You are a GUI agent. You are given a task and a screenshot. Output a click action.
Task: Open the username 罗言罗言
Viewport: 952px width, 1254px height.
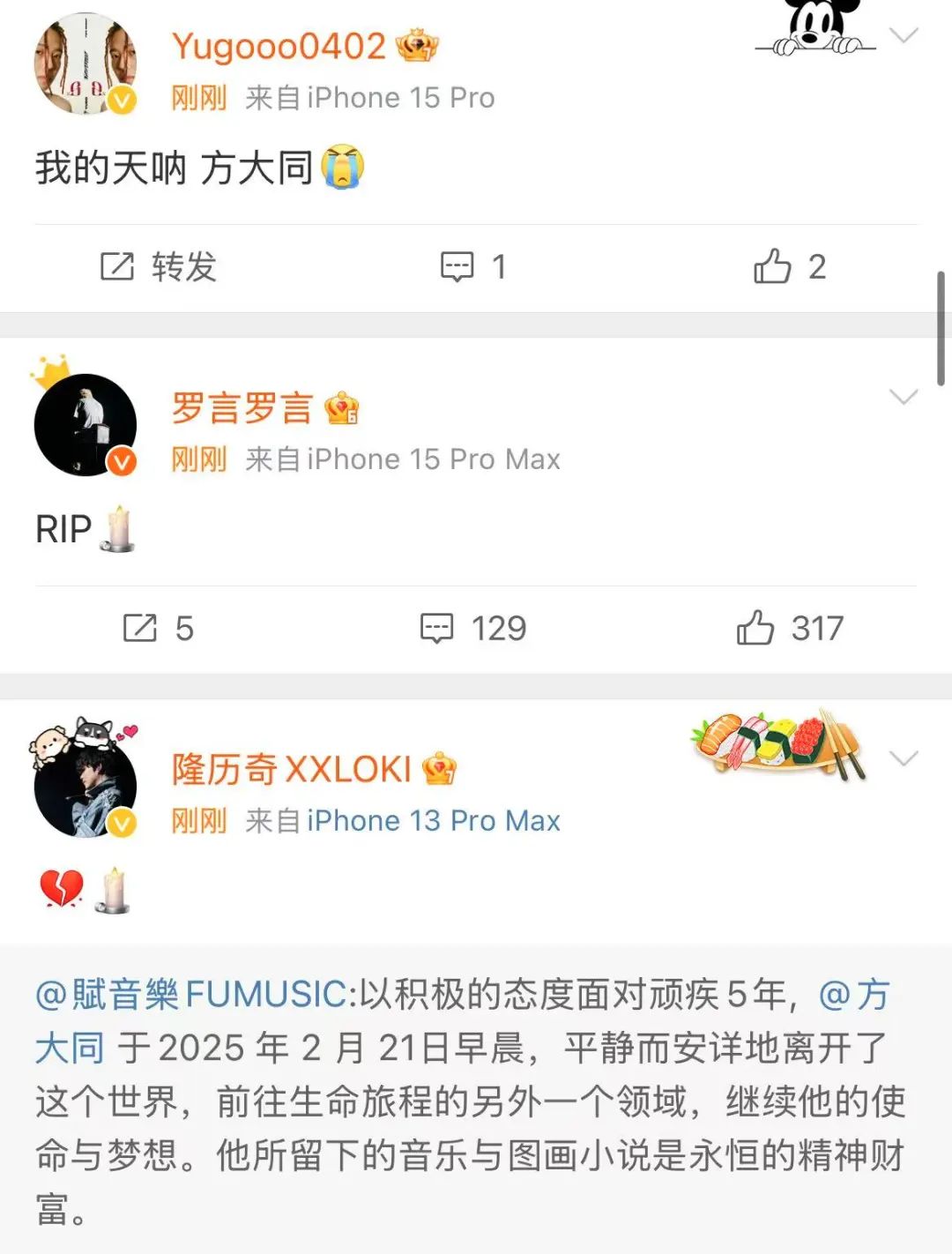(242, 408)
